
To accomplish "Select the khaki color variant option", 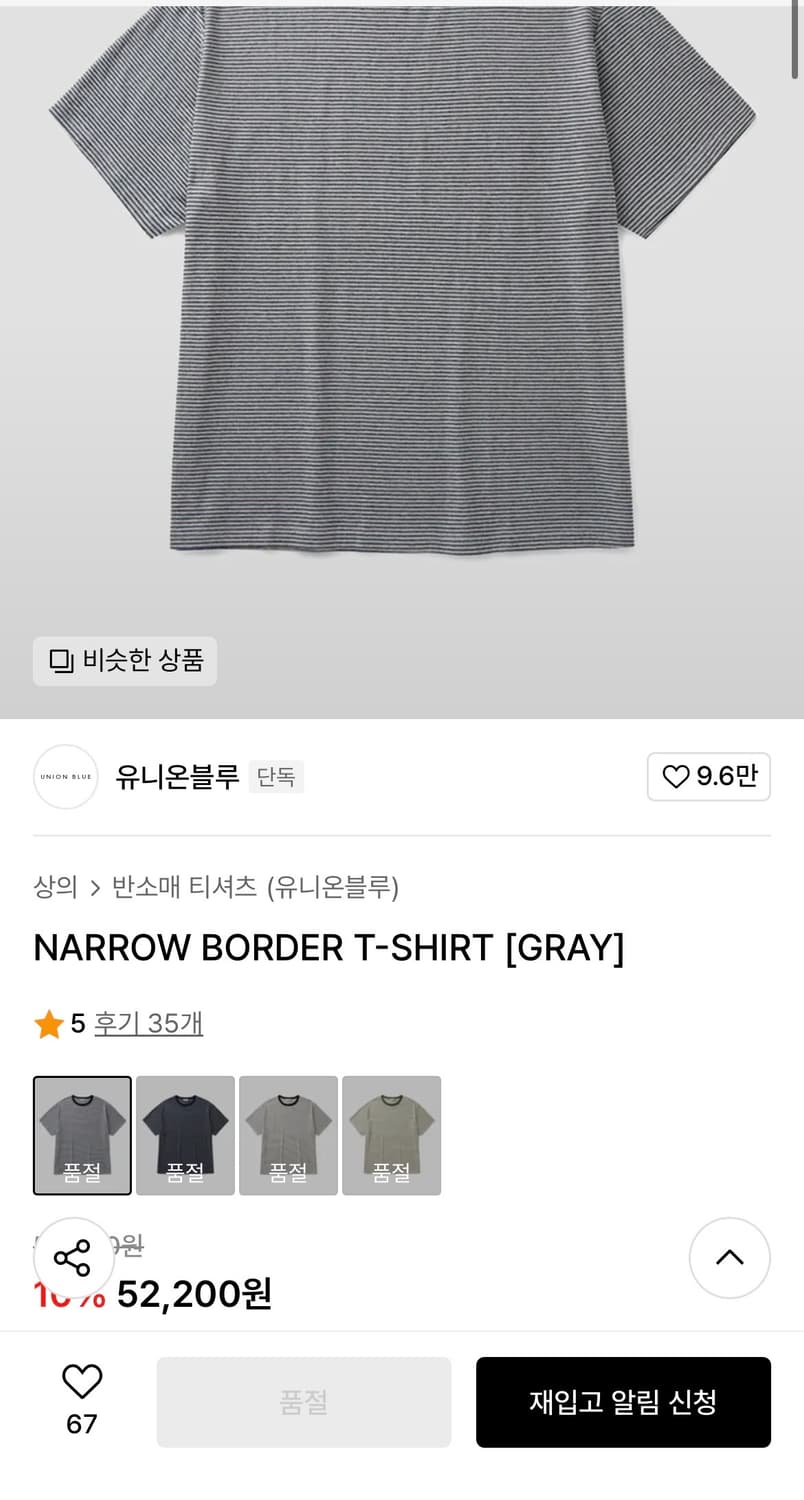I will (x=391, y=1135).
